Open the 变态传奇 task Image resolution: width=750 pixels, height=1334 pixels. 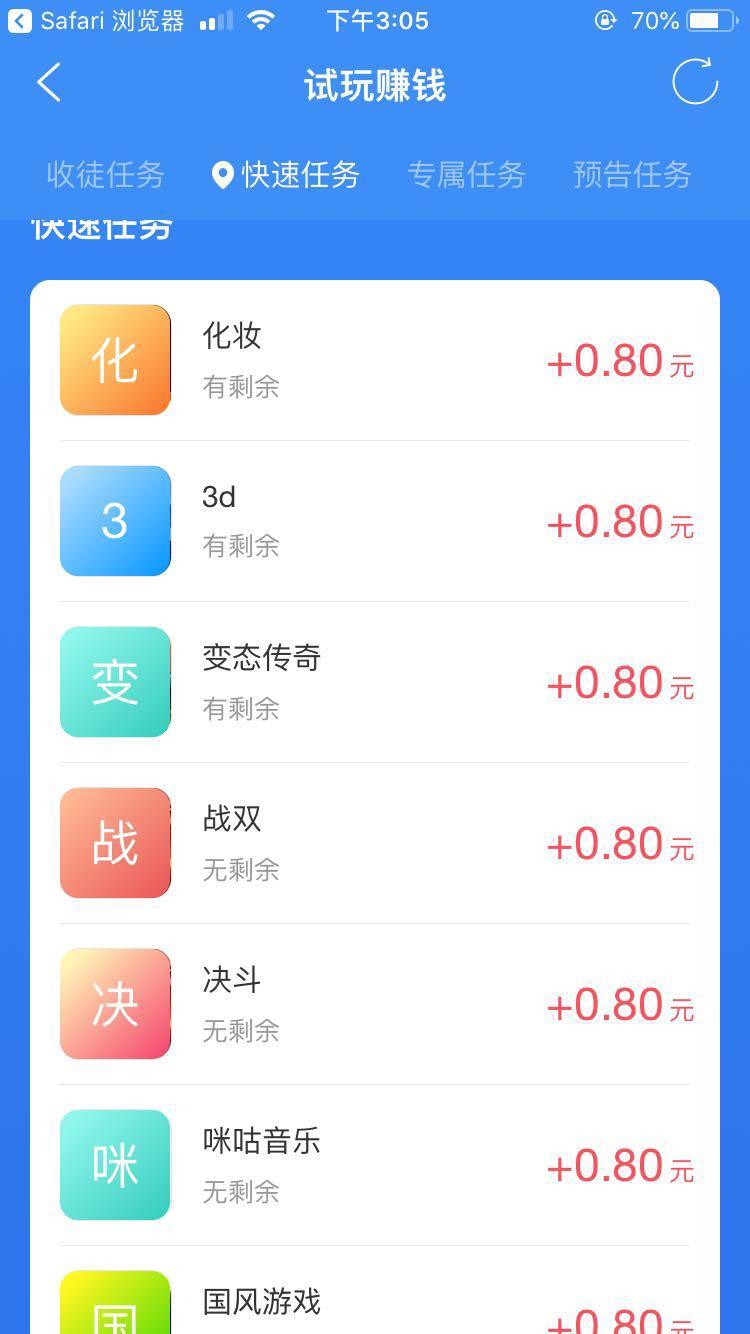pyautogui.click(x=375, y=682)
